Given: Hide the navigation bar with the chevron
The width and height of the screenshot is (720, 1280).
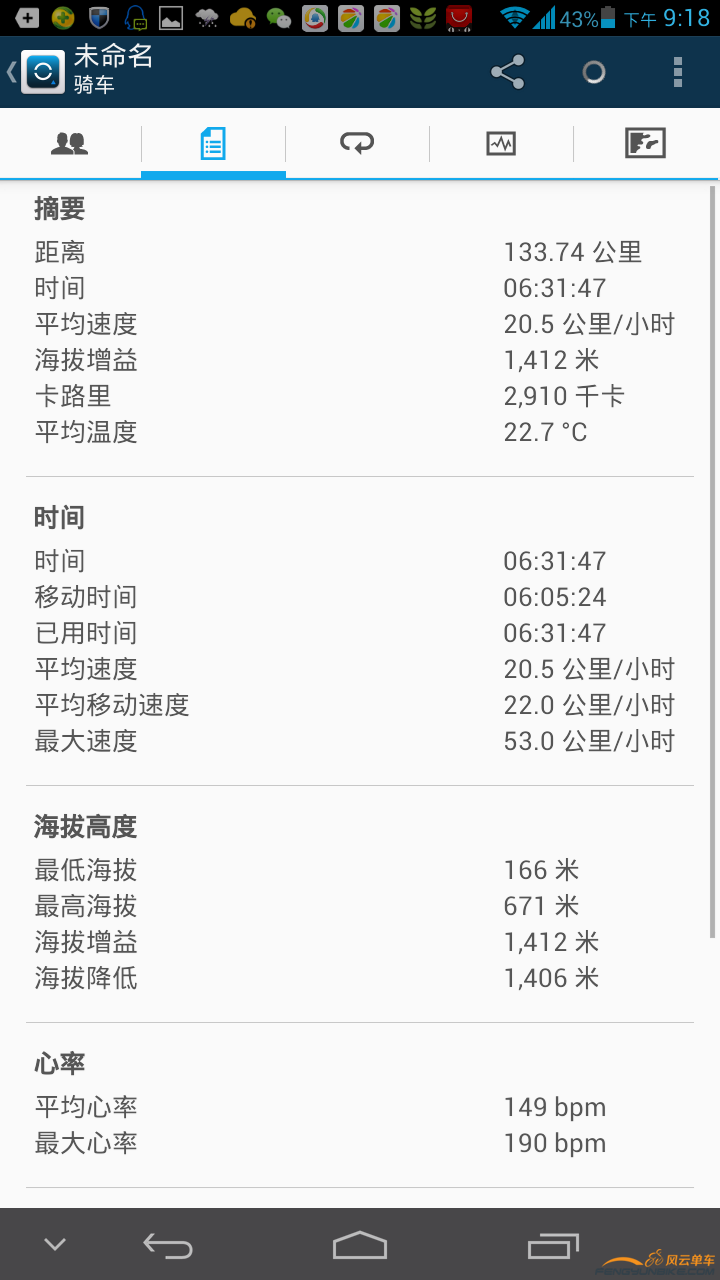Looking at the screenshot, I should 55,1245.
